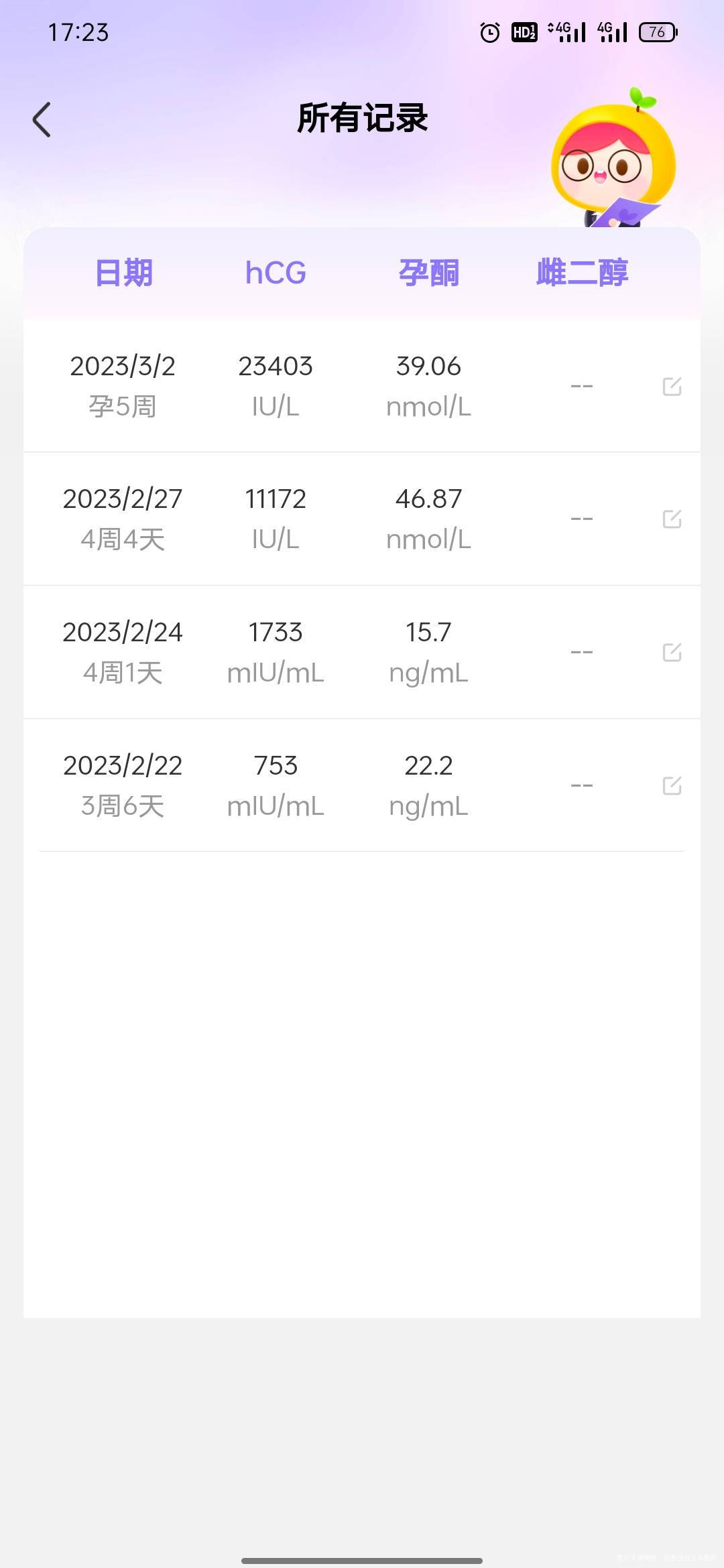Viewport: 724px width, 1568px height.
Task: Edit the 2023/2/27 record
Action: tap(672, 519)
